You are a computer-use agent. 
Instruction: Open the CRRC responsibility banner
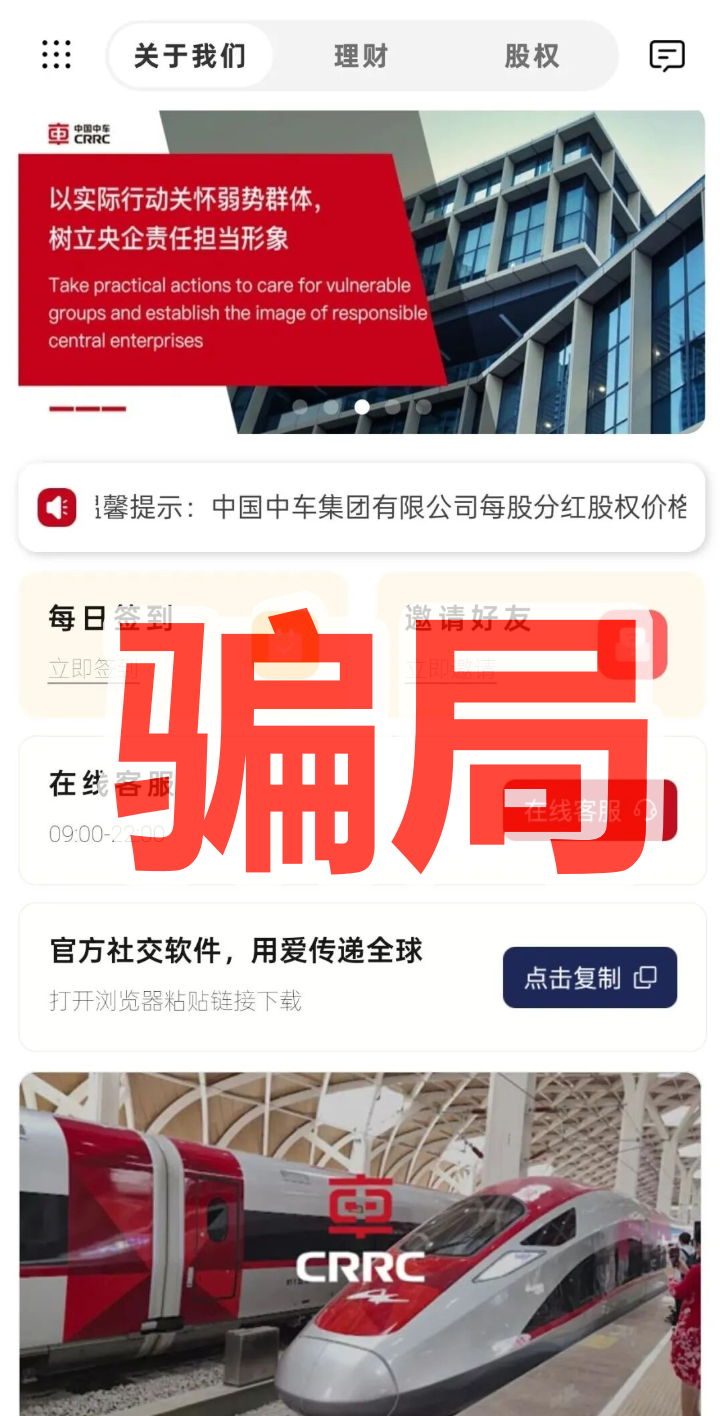click(360, 270)
